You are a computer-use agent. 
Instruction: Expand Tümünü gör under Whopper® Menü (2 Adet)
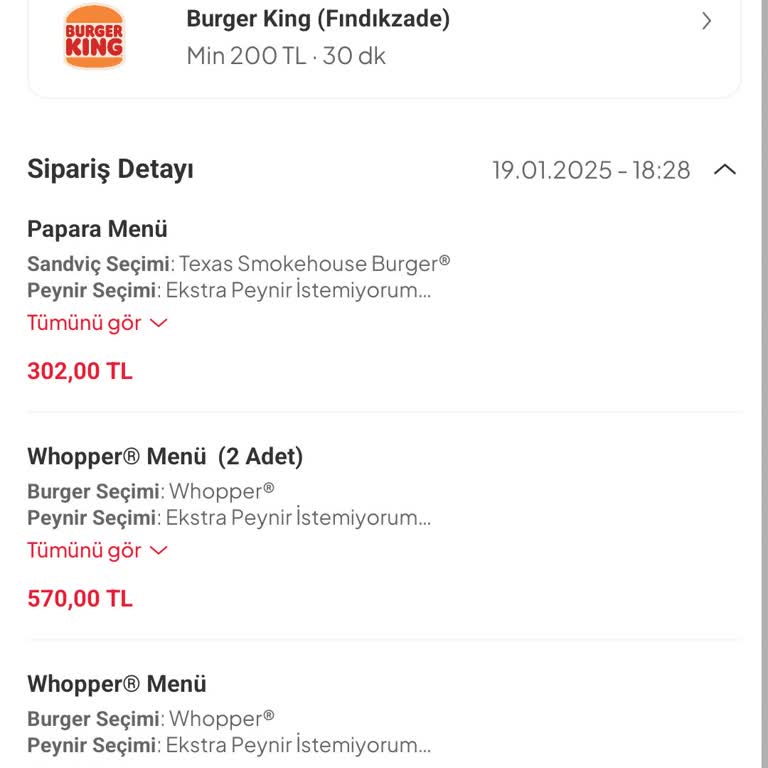point(96,550)
